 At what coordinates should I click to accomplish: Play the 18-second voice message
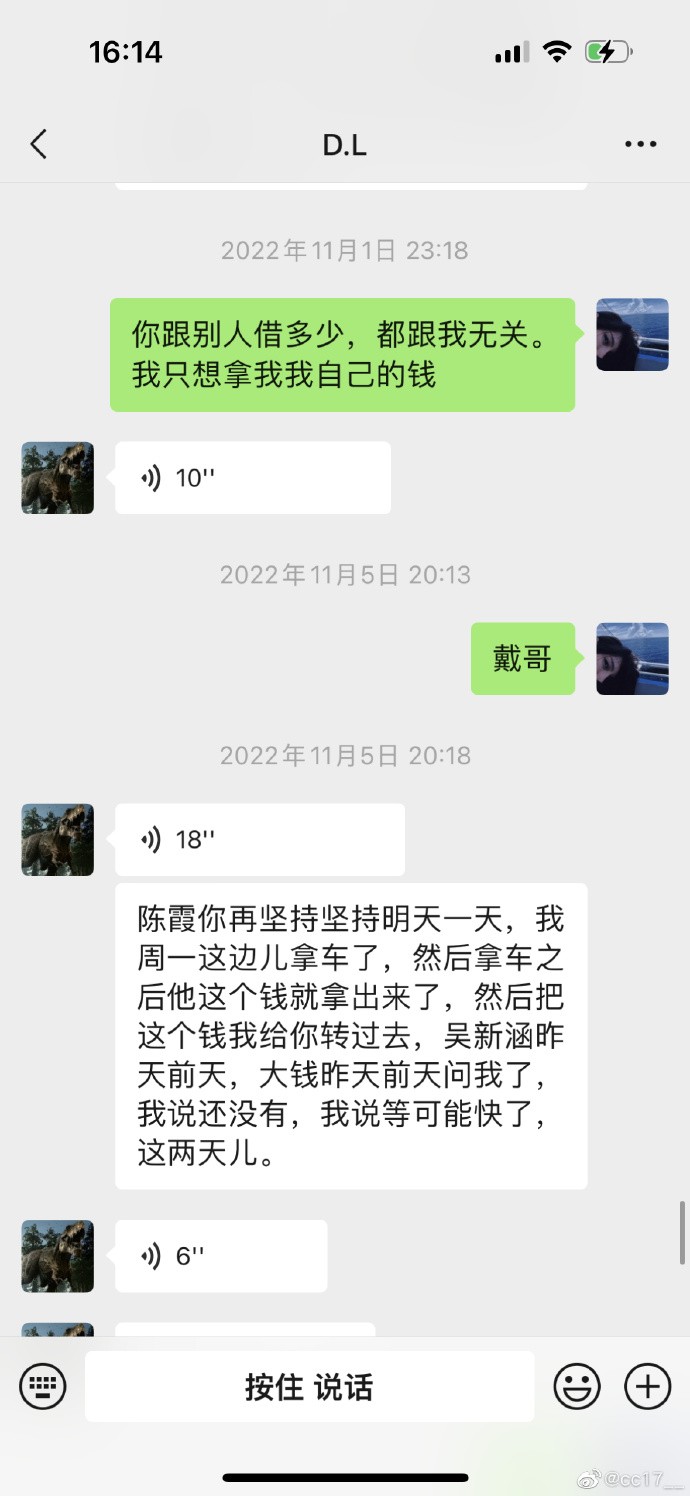tap(259, 840)
